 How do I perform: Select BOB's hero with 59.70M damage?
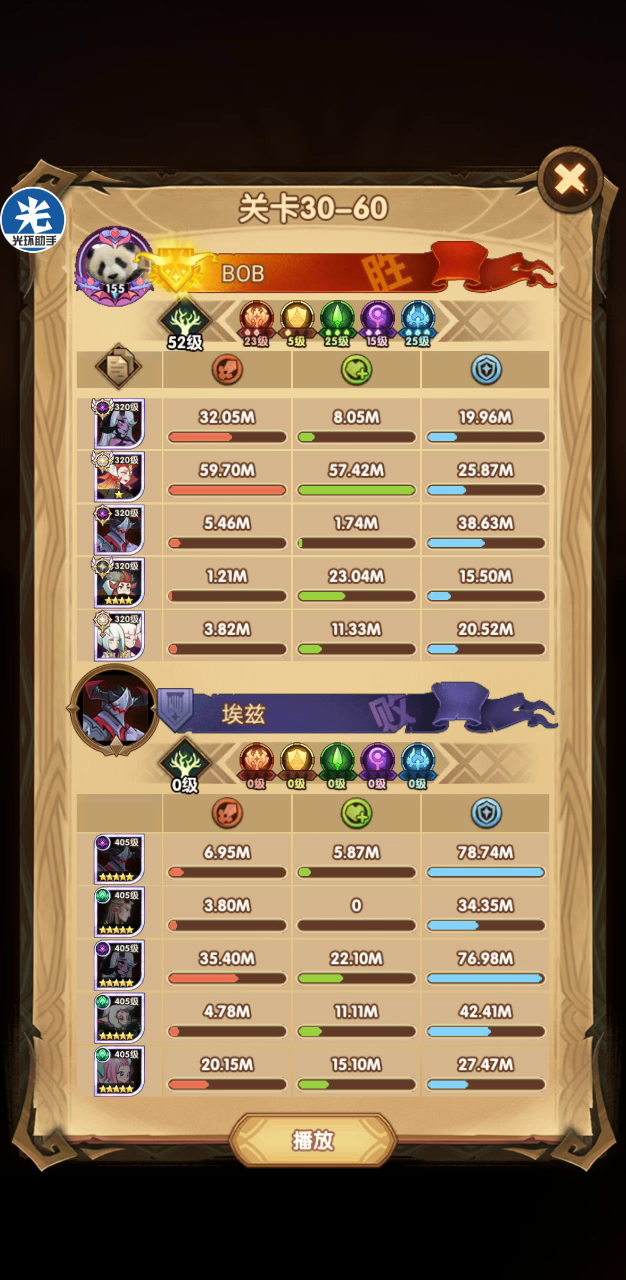point(120,476)
